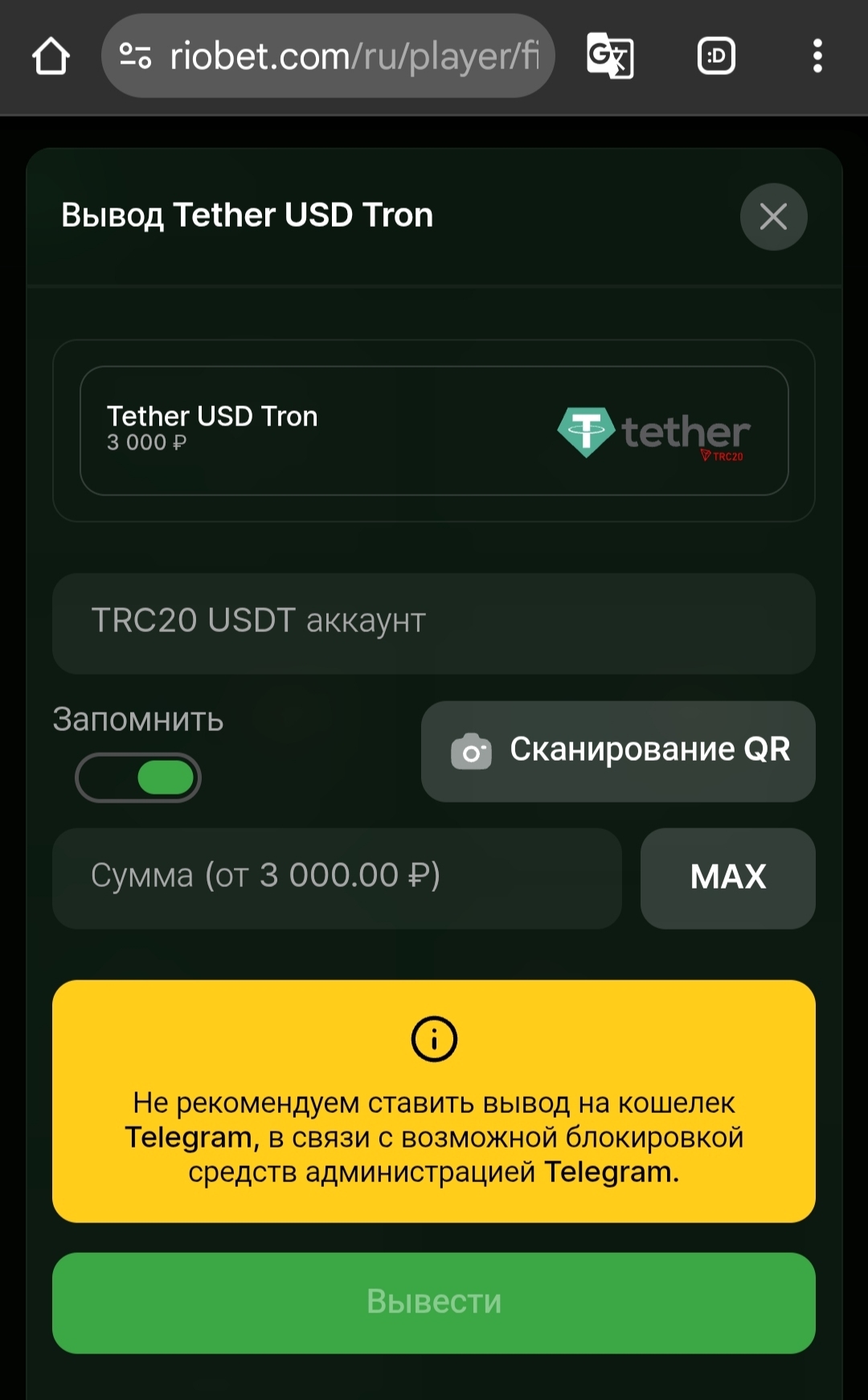Open the Сканирование QR scanner
This screenshot has width=868, height=1400.
coord(618,751)
